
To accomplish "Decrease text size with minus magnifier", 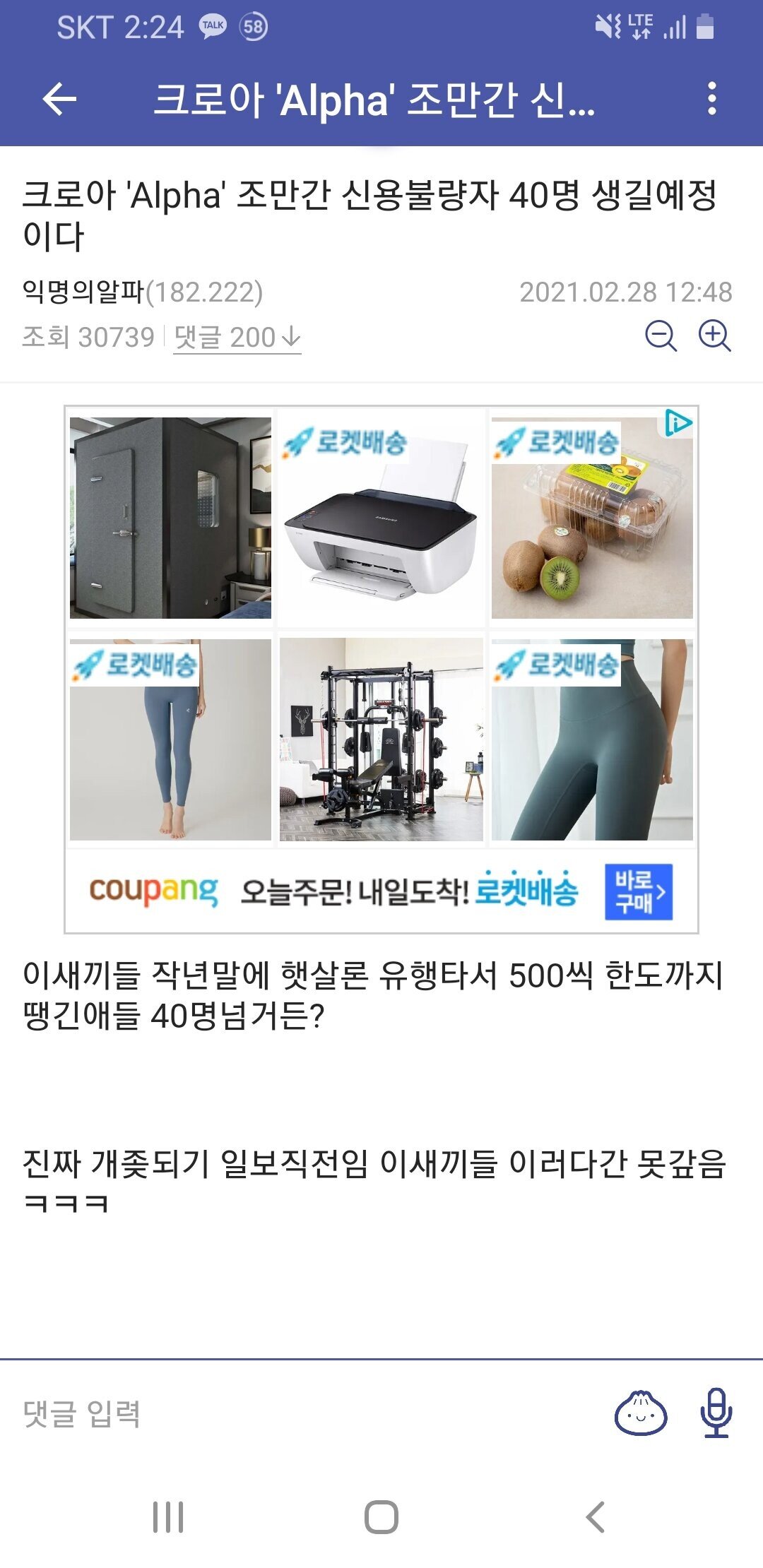I will [x=661, y=336].
